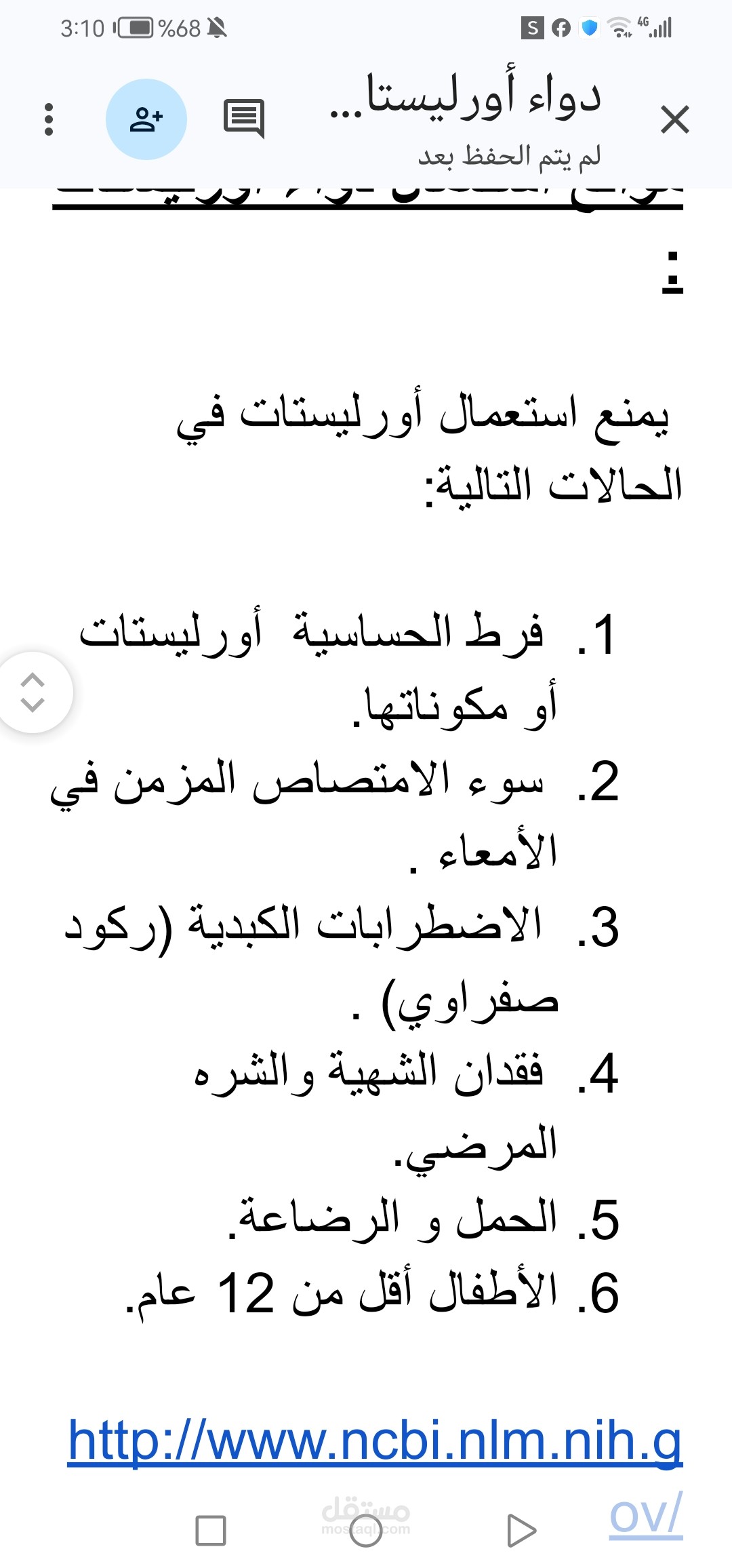Tap the system home button
The width and height of the screenshot is (732, 1568).
(366, 1531)
